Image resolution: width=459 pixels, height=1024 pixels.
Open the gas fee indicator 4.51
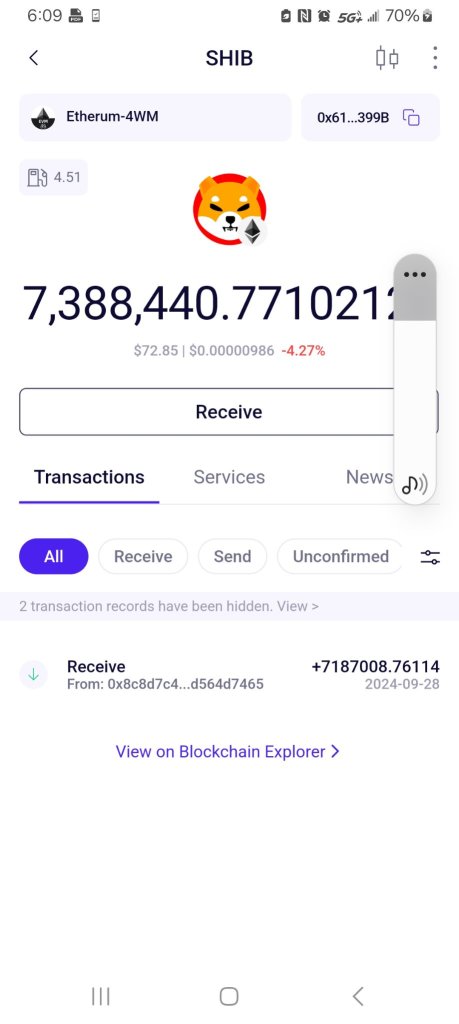click(54, 177)
